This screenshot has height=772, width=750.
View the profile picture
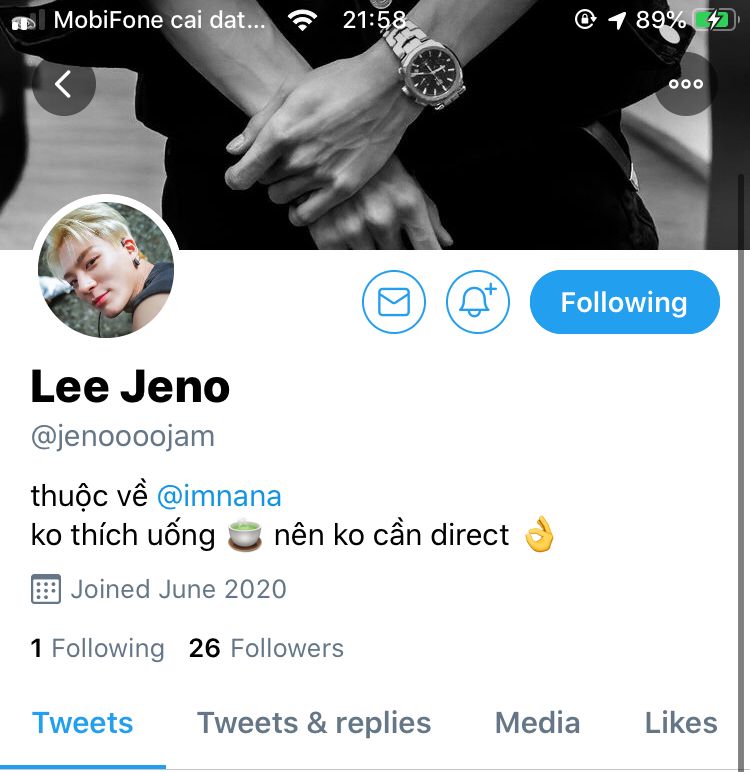pos(106,271)
